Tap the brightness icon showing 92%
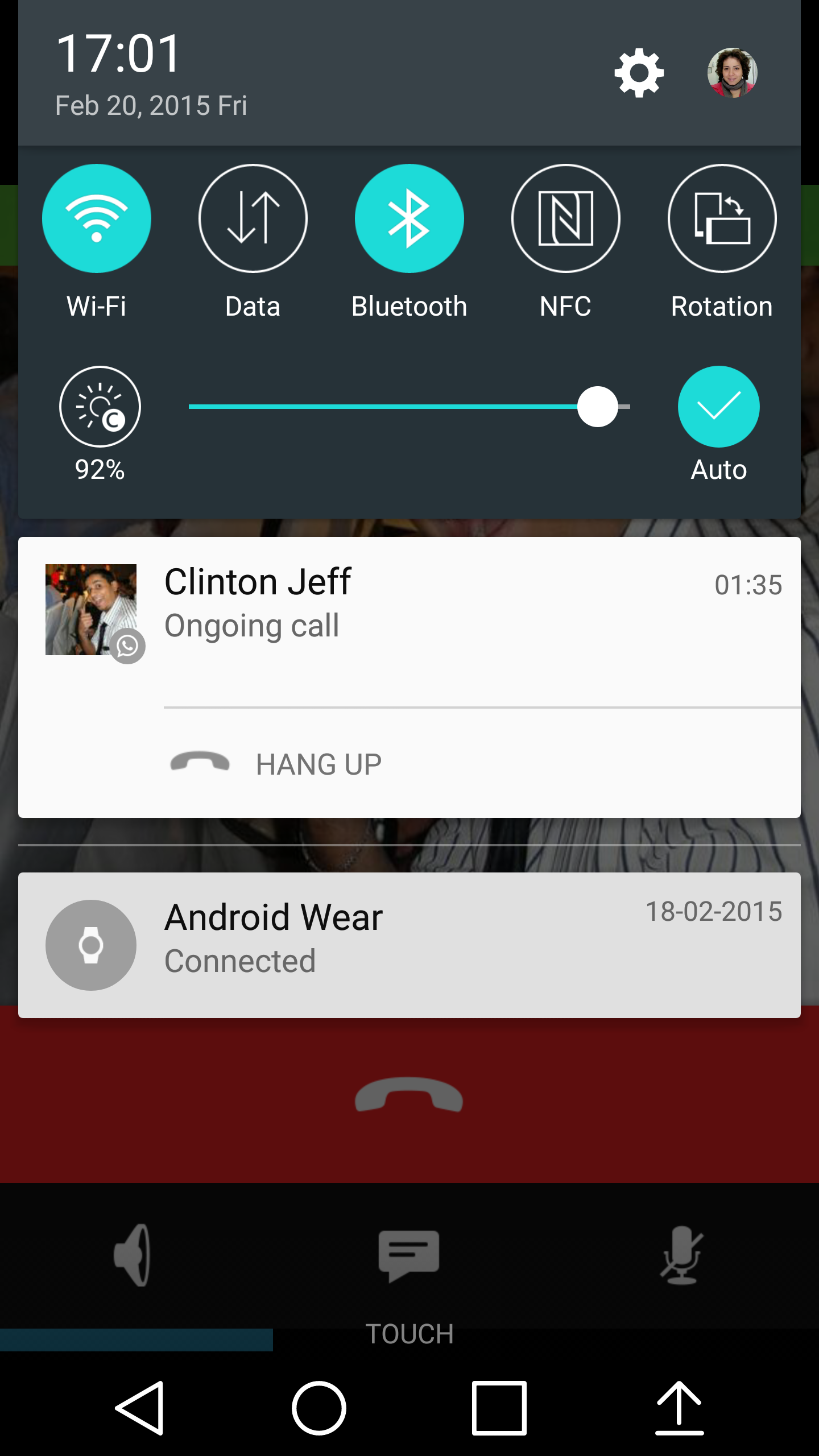Viewport: 819px width, 1456px height. point(100,407)
